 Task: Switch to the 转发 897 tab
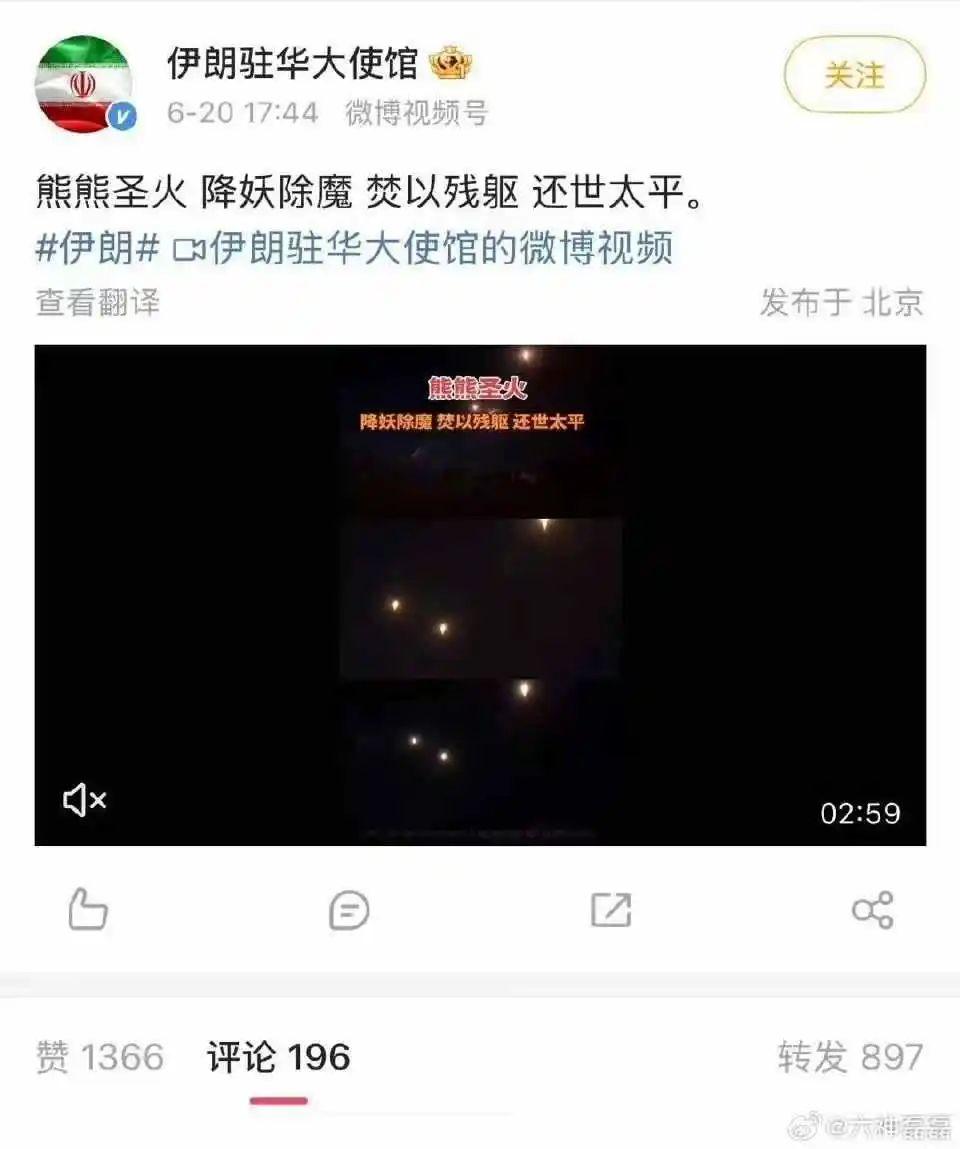point(850,1057)
